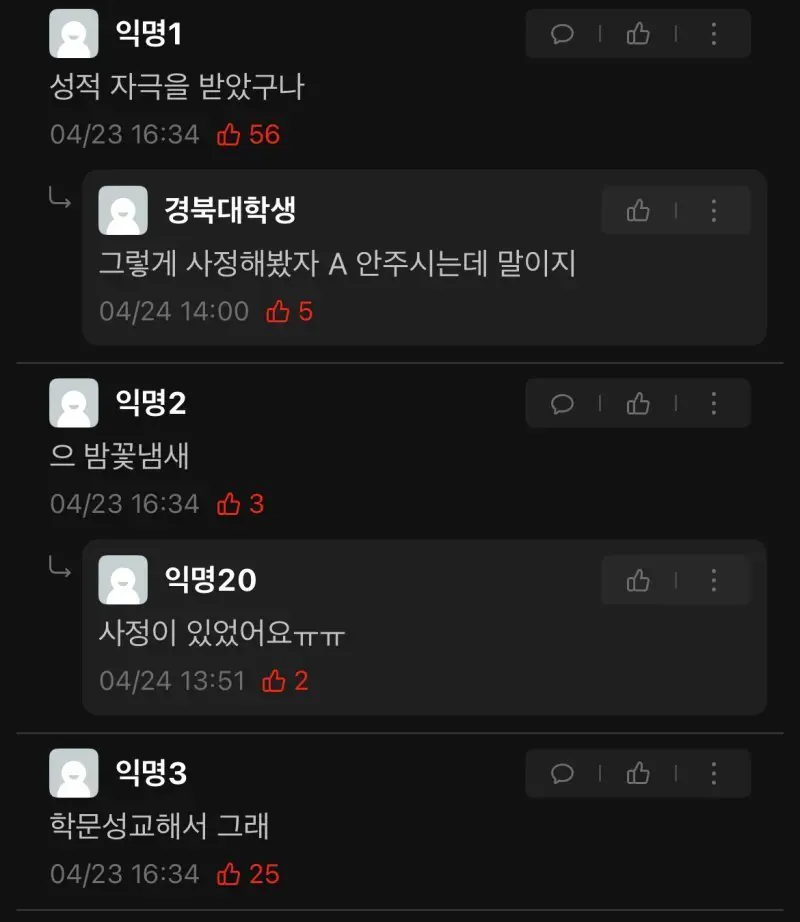Click the reply speech bubble on 익명1's comment
Image resolution: width=800 pixels, height=922 pixels.
click(x=563, y=33)
